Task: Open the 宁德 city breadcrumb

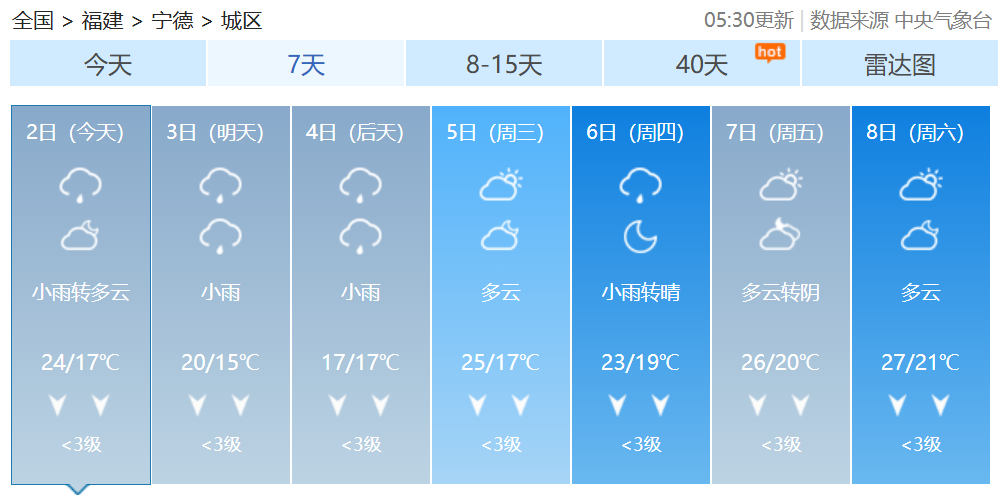Action: coord(172,20)
